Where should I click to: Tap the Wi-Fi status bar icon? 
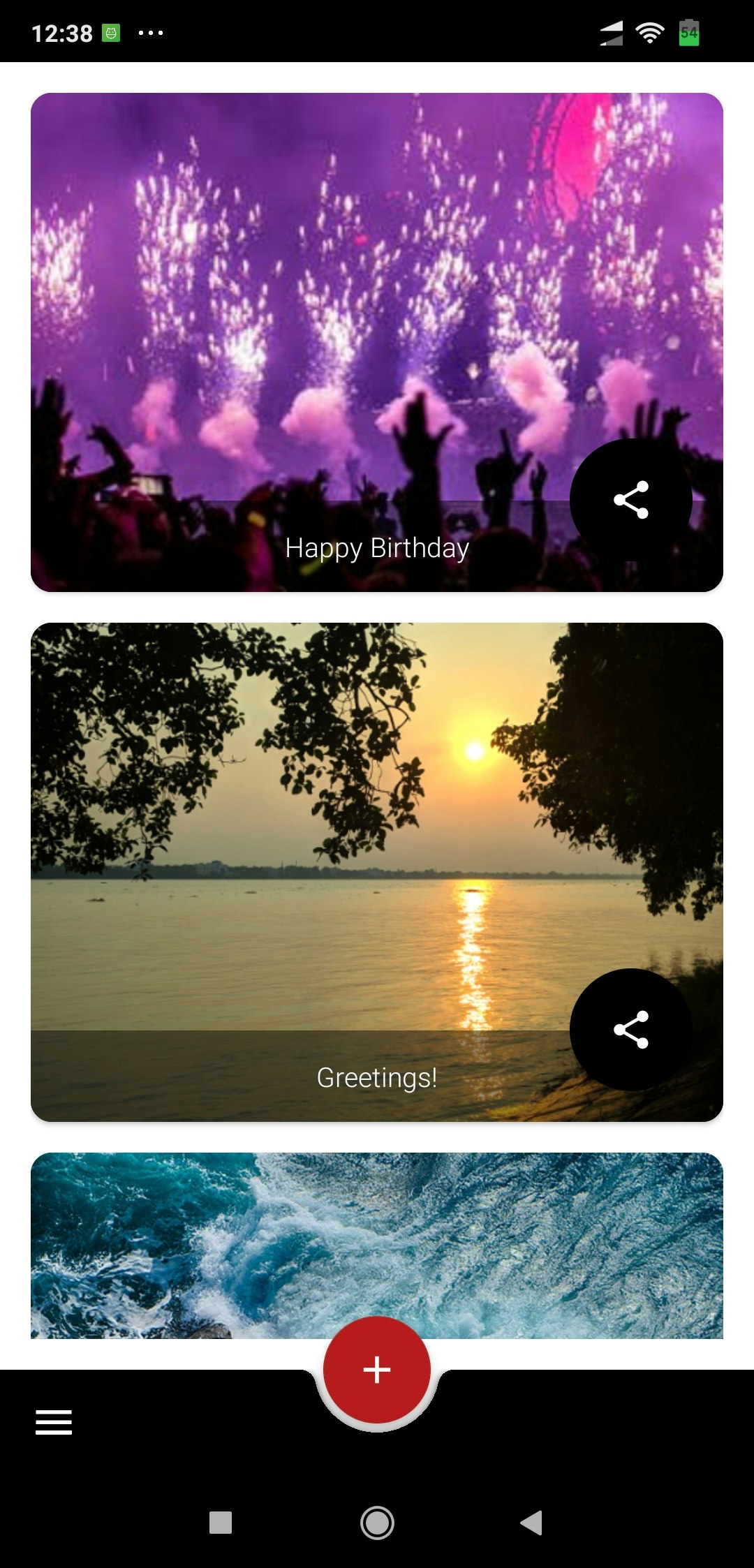[649, 31]
